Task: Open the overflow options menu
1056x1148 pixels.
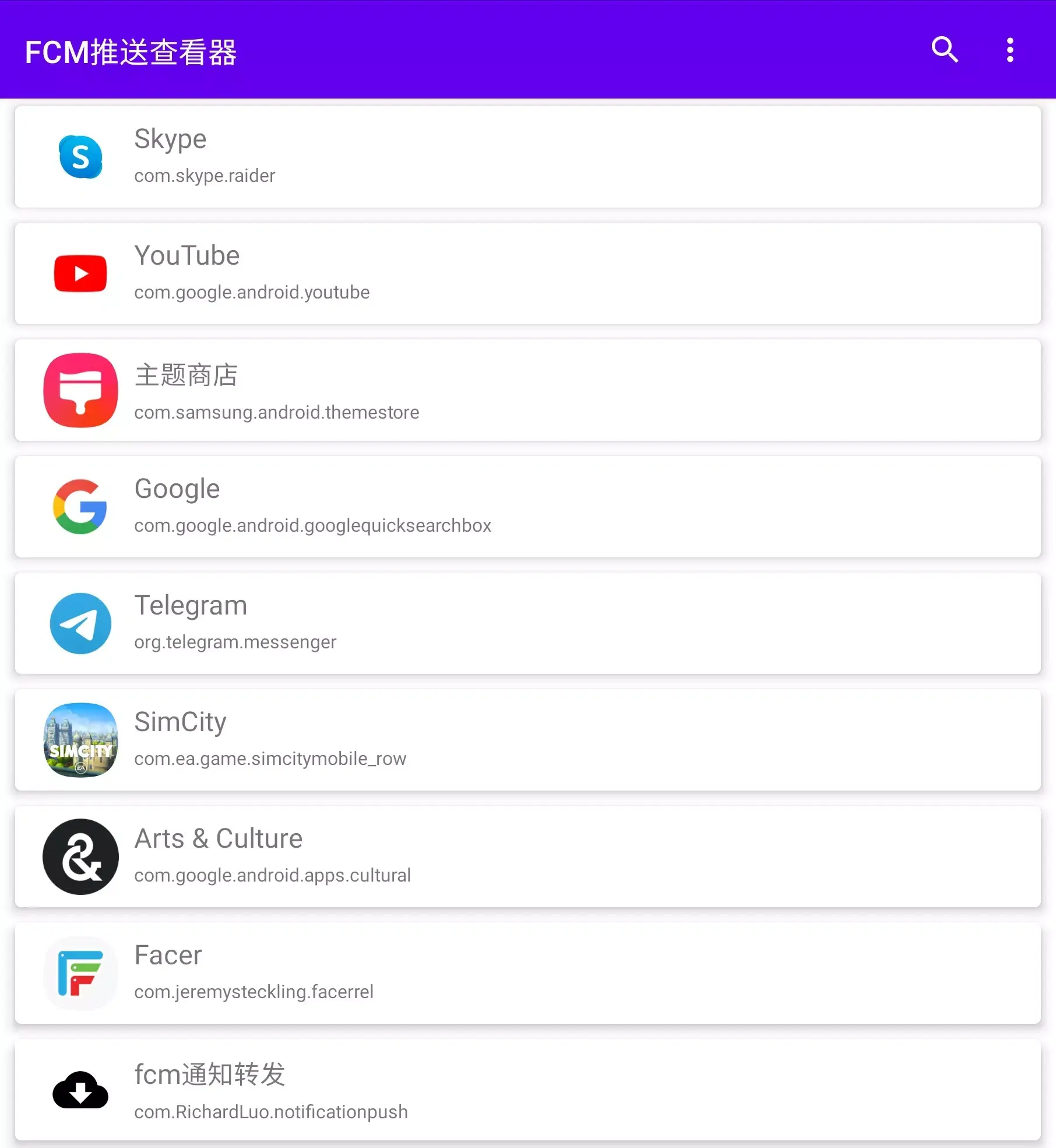Action: pos(1011,51)
